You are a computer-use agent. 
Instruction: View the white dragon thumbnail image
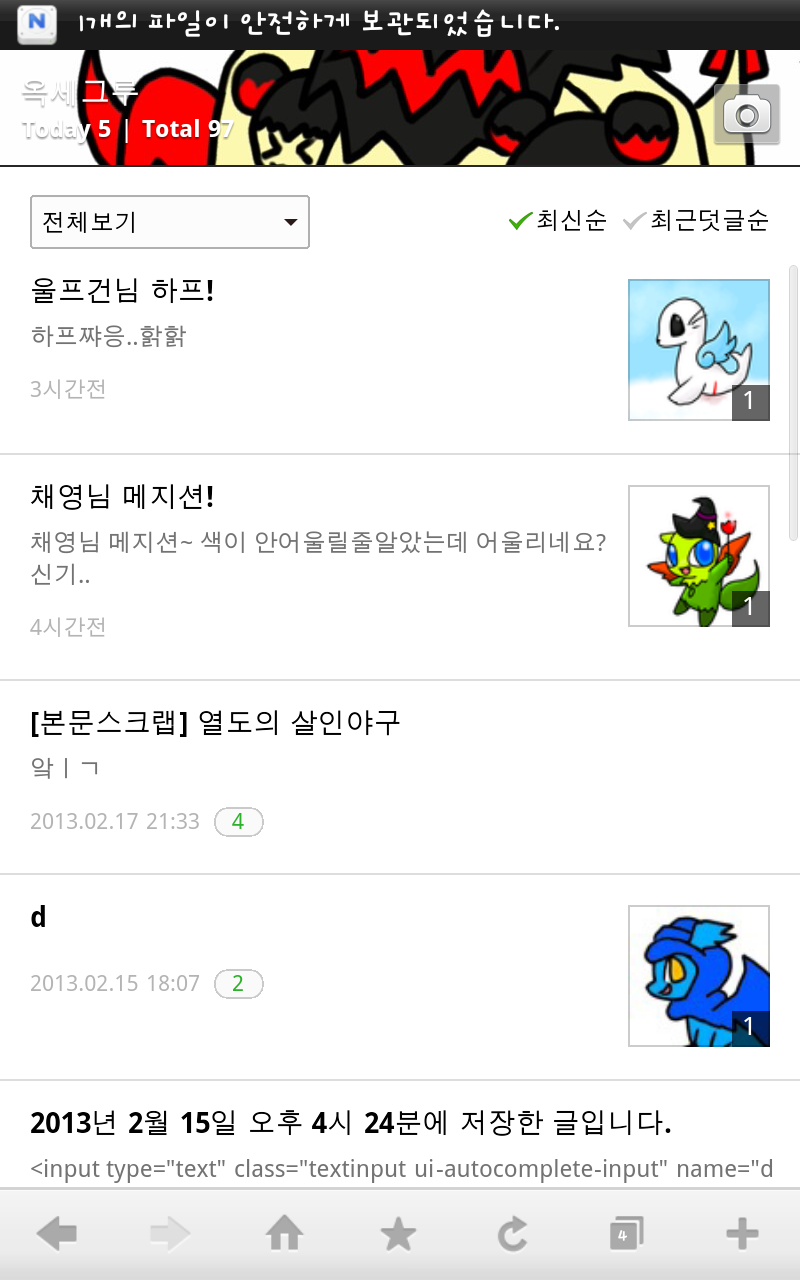[698, 350]
